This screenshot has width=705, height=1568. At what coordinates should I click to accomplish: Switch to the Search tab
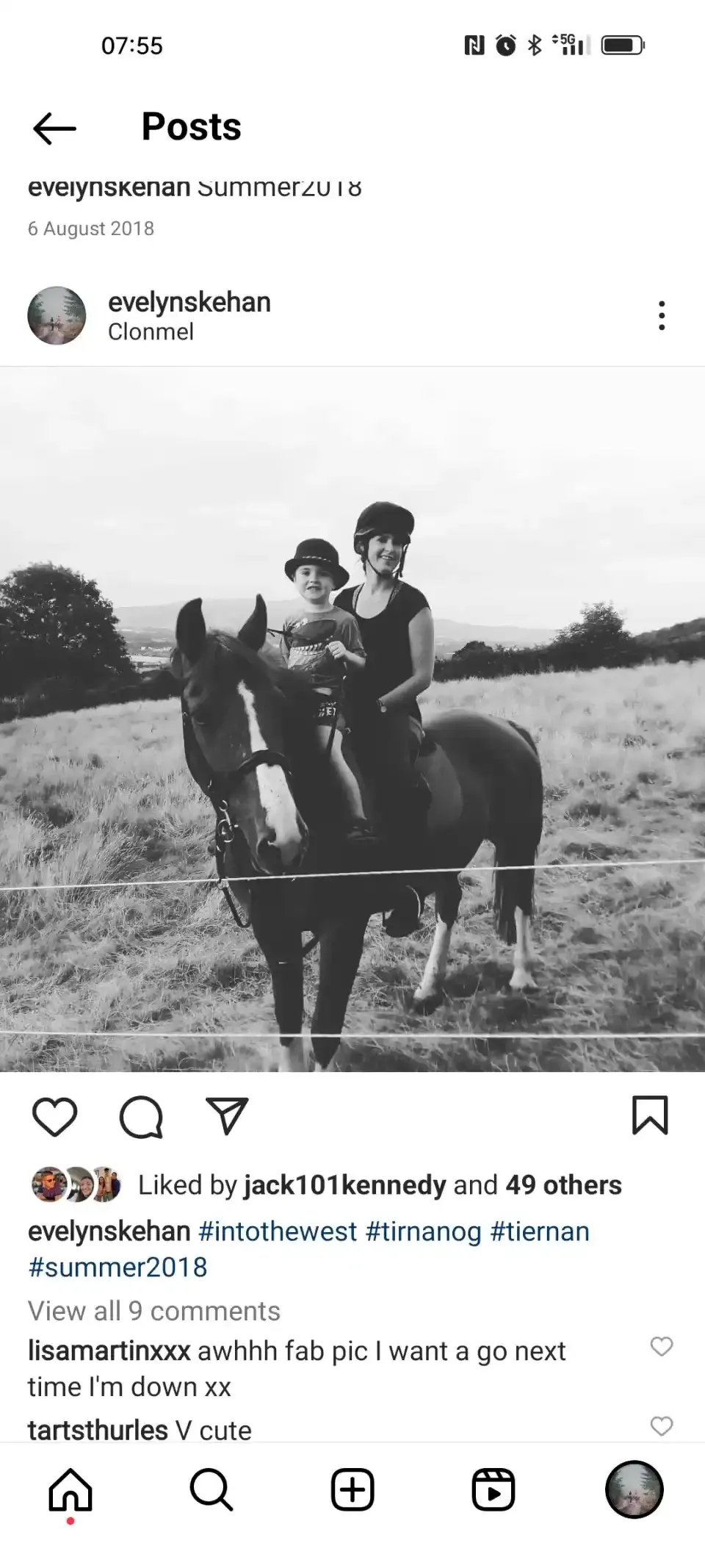(x=211, y=1490)
